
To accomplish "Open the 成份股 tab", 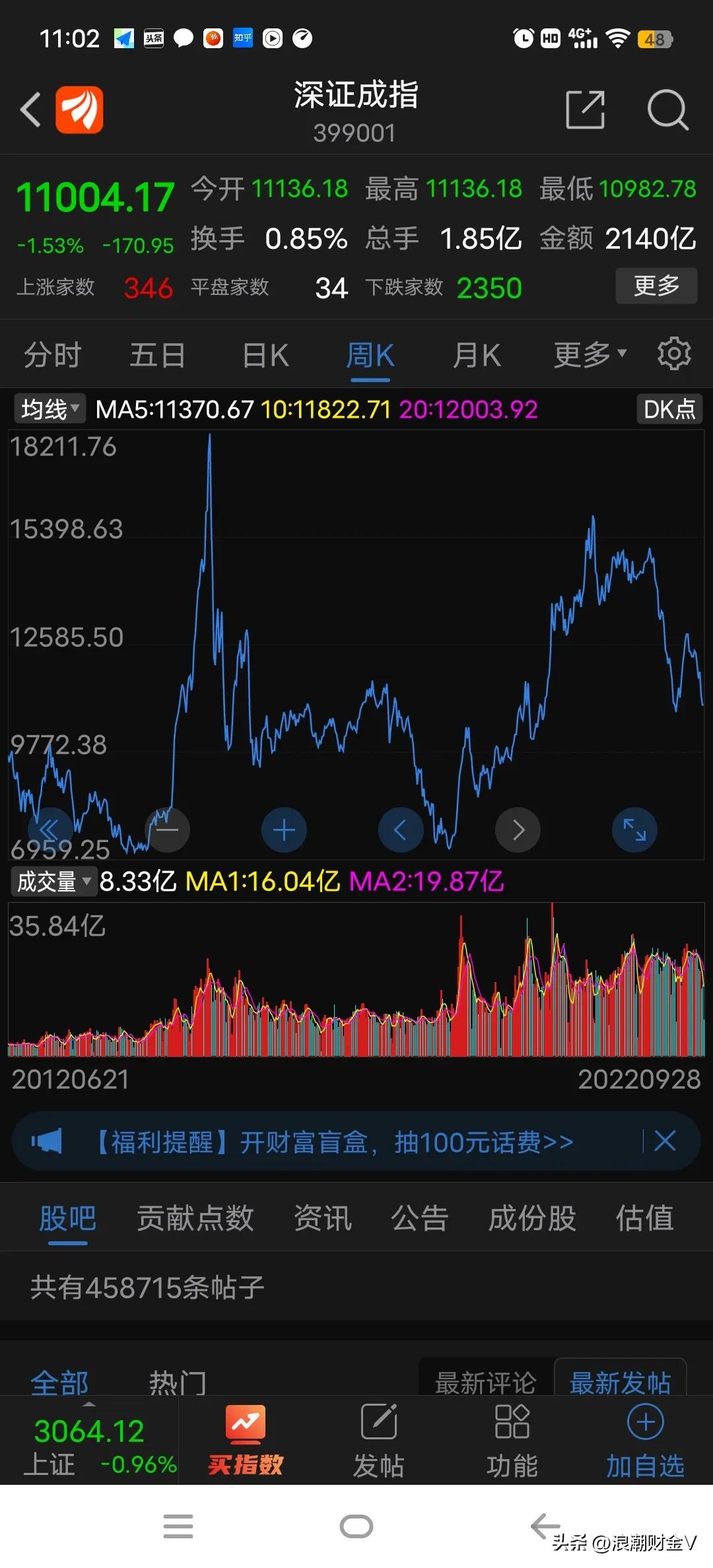I will (x=532, y=1218).
